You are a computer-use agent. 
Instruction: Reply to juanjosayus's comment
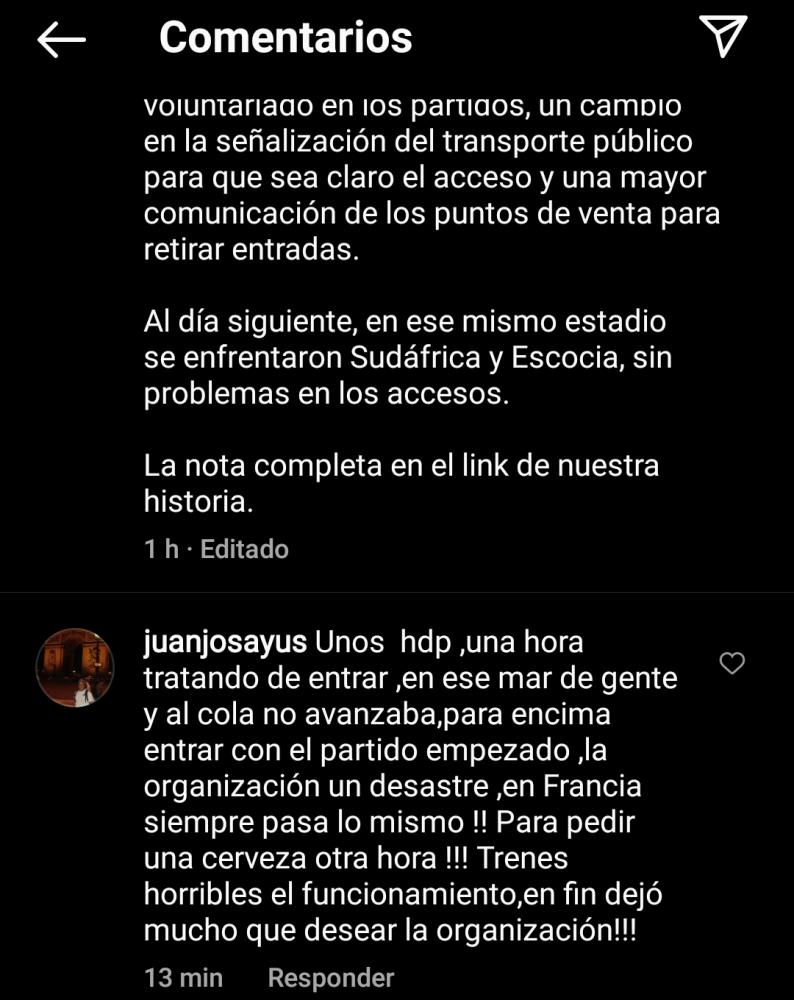(x=331, y=977)
